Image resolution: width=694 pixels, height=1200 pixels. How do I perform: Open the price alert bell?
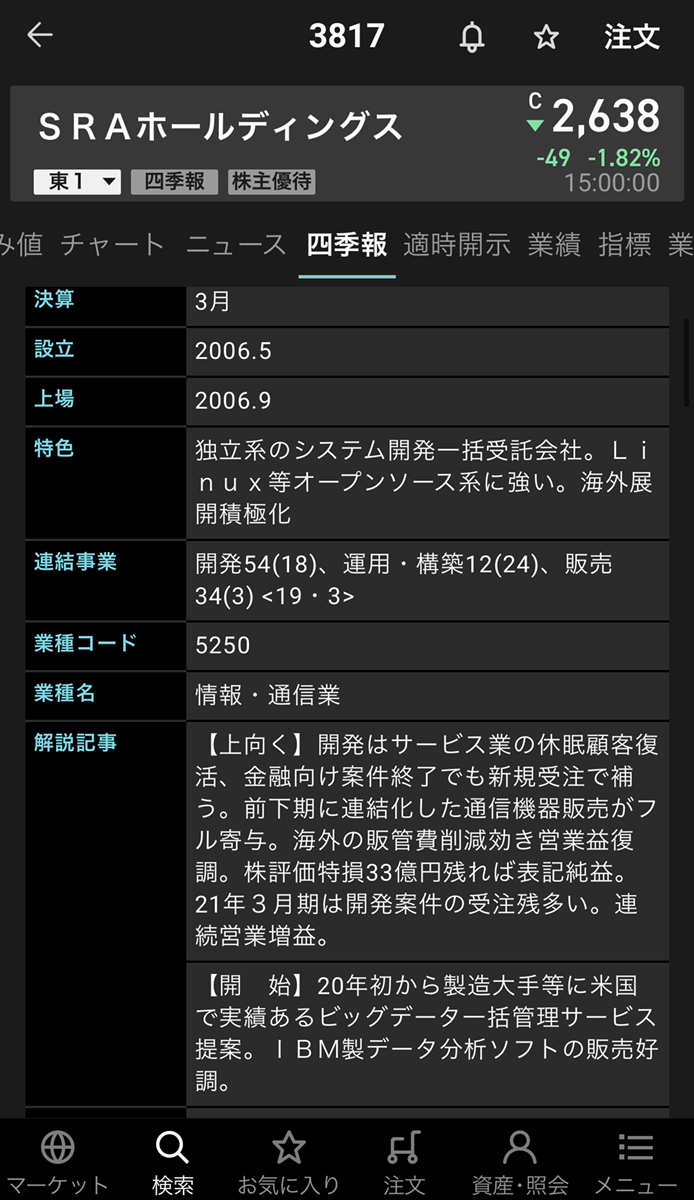pyautogui.click(x=472, y=37)
